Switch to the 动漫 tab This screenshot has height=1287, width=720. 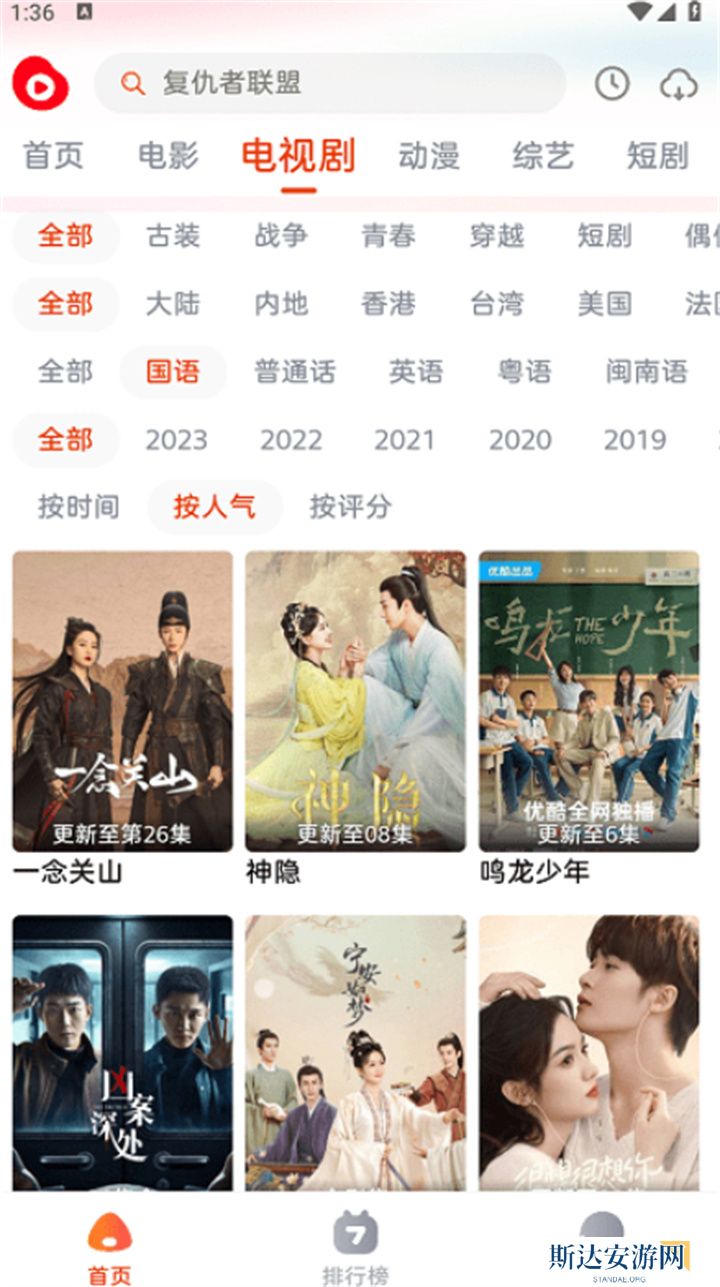428,156
